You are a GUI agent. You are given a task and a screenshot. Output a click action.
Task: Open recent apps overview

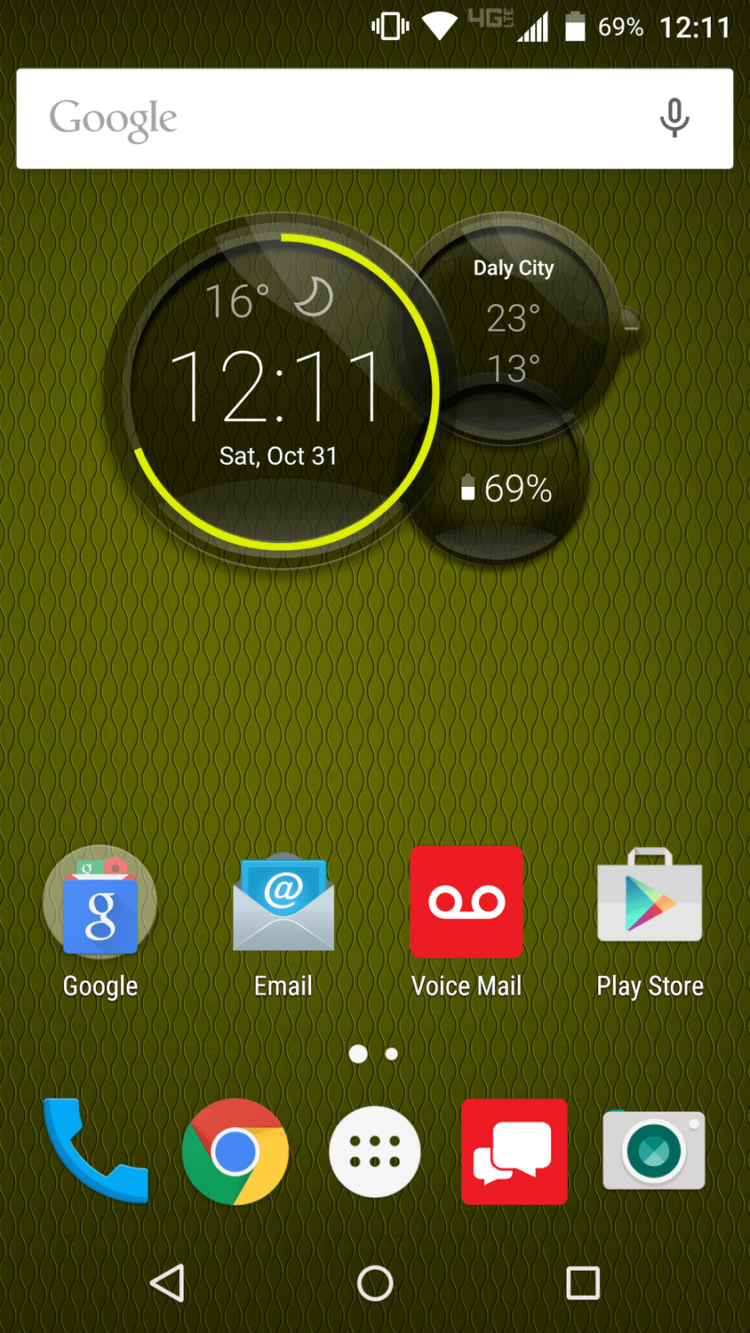[x=582, y=1283]
